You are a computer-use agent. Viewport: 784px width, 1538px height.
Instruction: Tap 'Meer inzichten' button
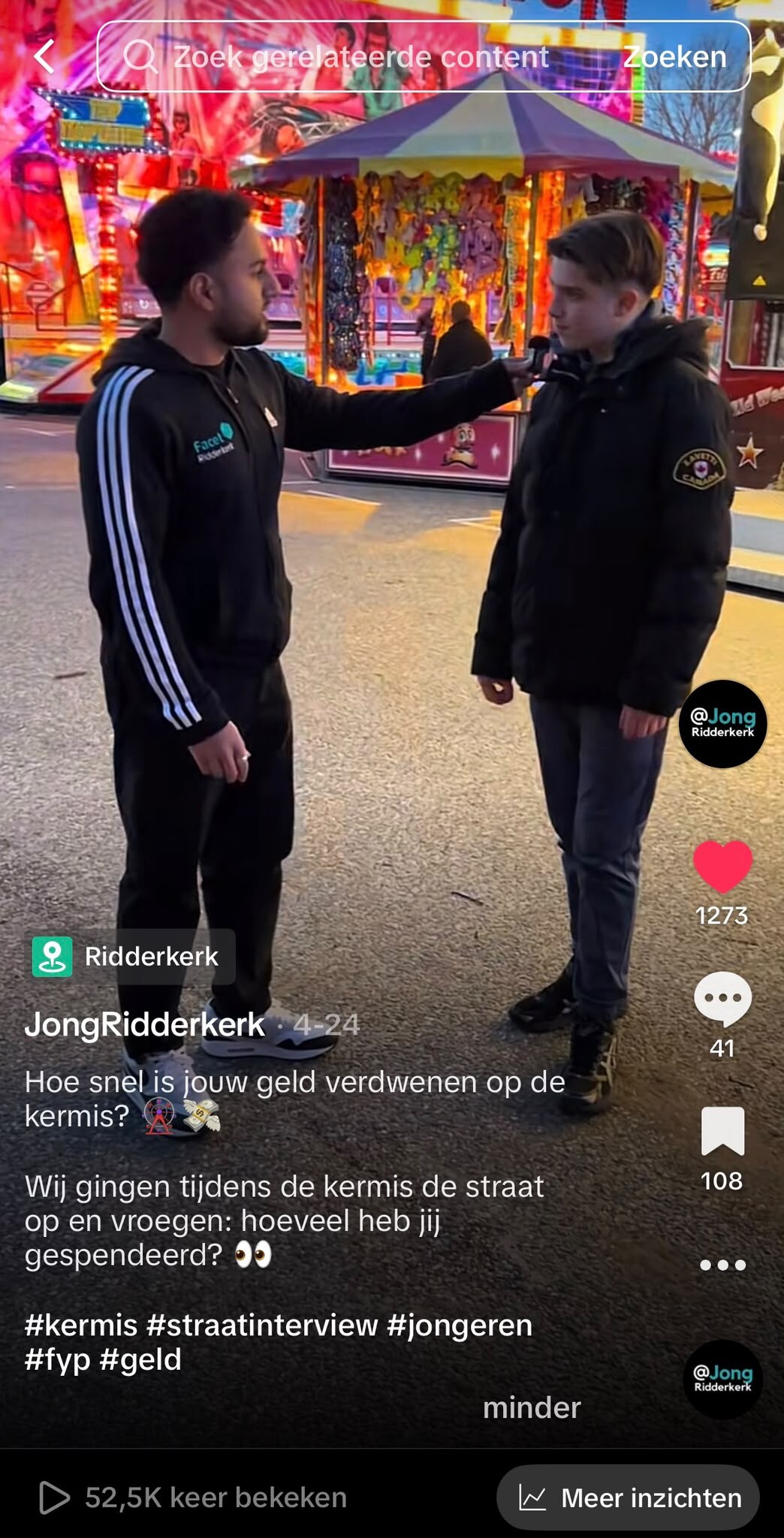tap(628, 1497)
